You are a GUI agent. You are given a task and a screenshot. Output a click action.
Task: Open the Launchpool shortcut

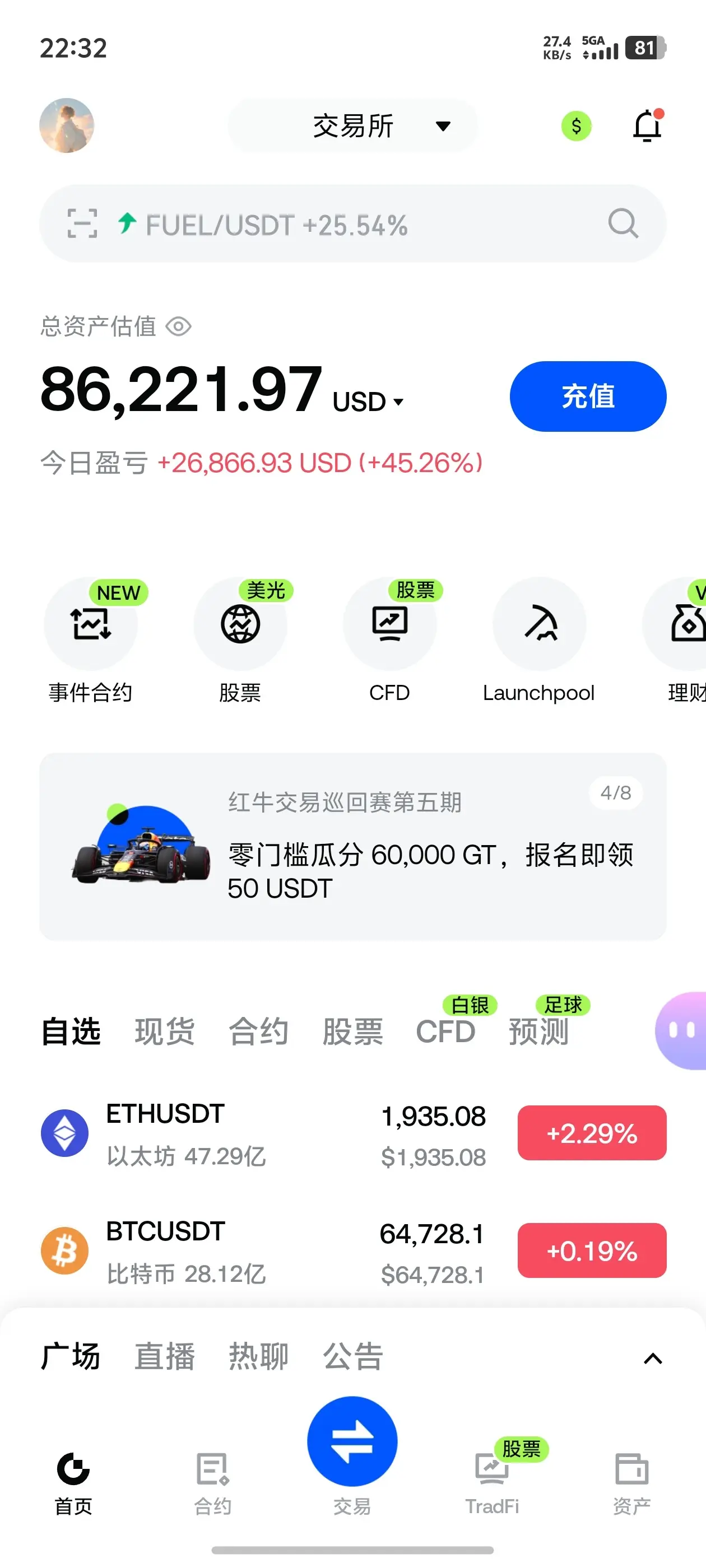click(x=539, y=641)
